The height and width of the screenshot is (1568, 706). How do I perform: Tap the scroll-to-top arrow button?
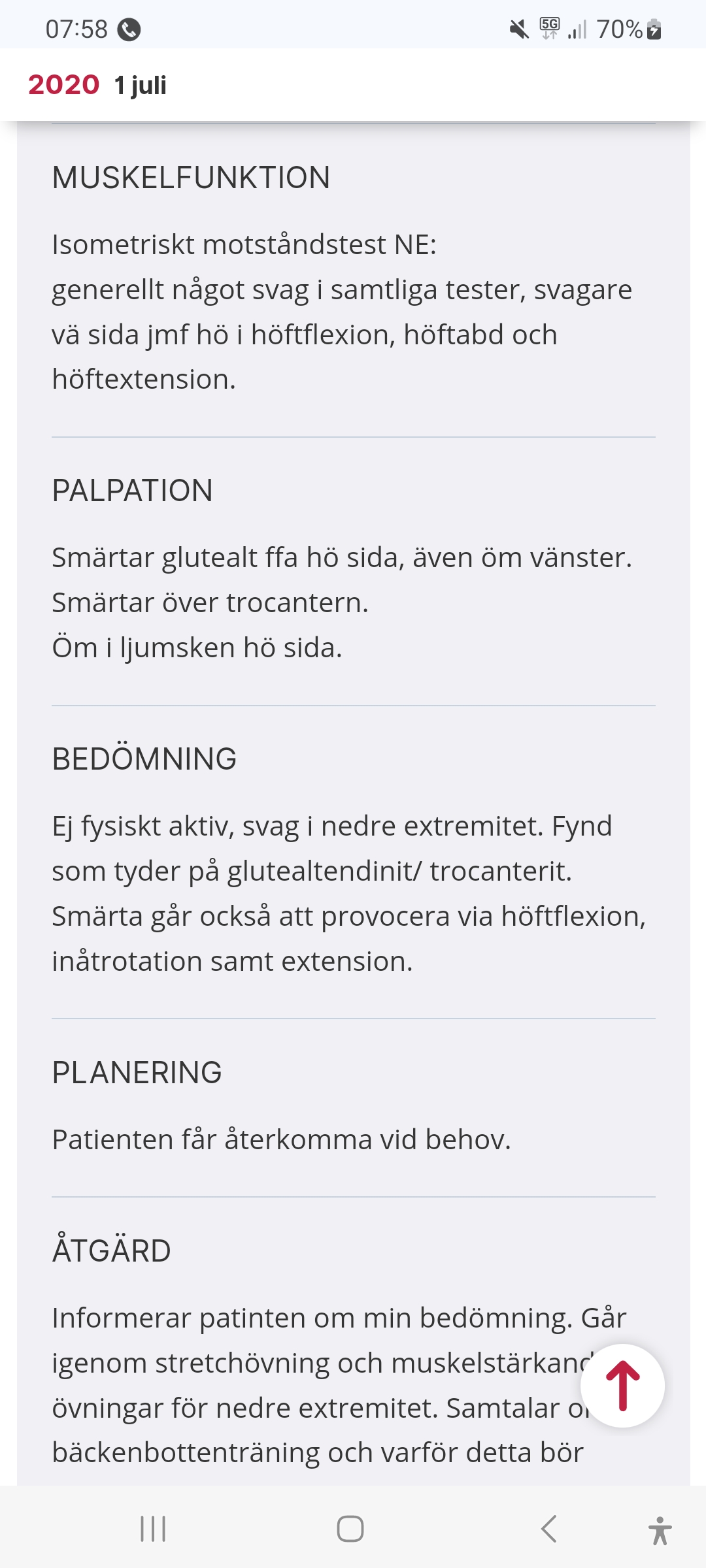point(622,1386)
